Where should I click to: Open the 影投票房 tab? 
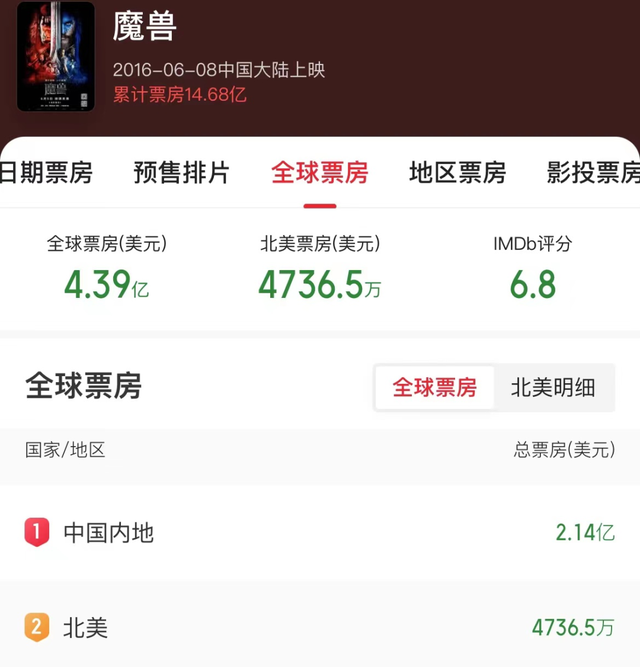593,173
